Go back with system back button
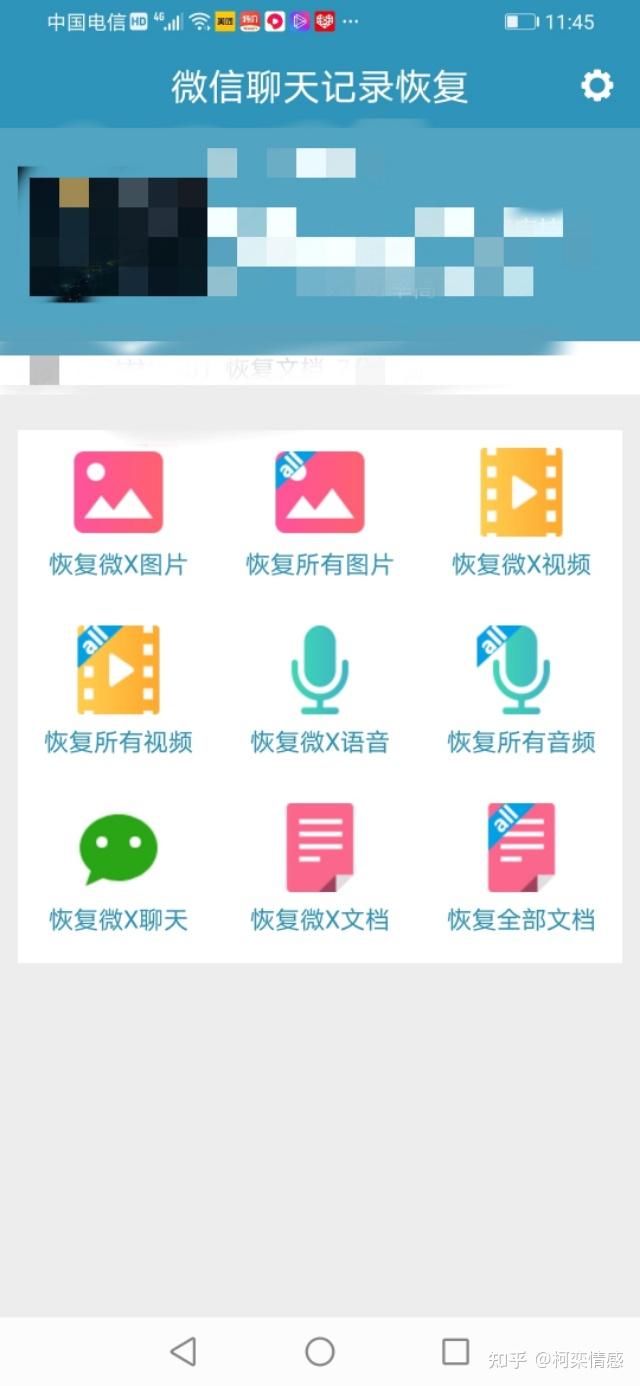This screenshot has height=1386, width=640. pyautogui.click(x=183, y=1352)
